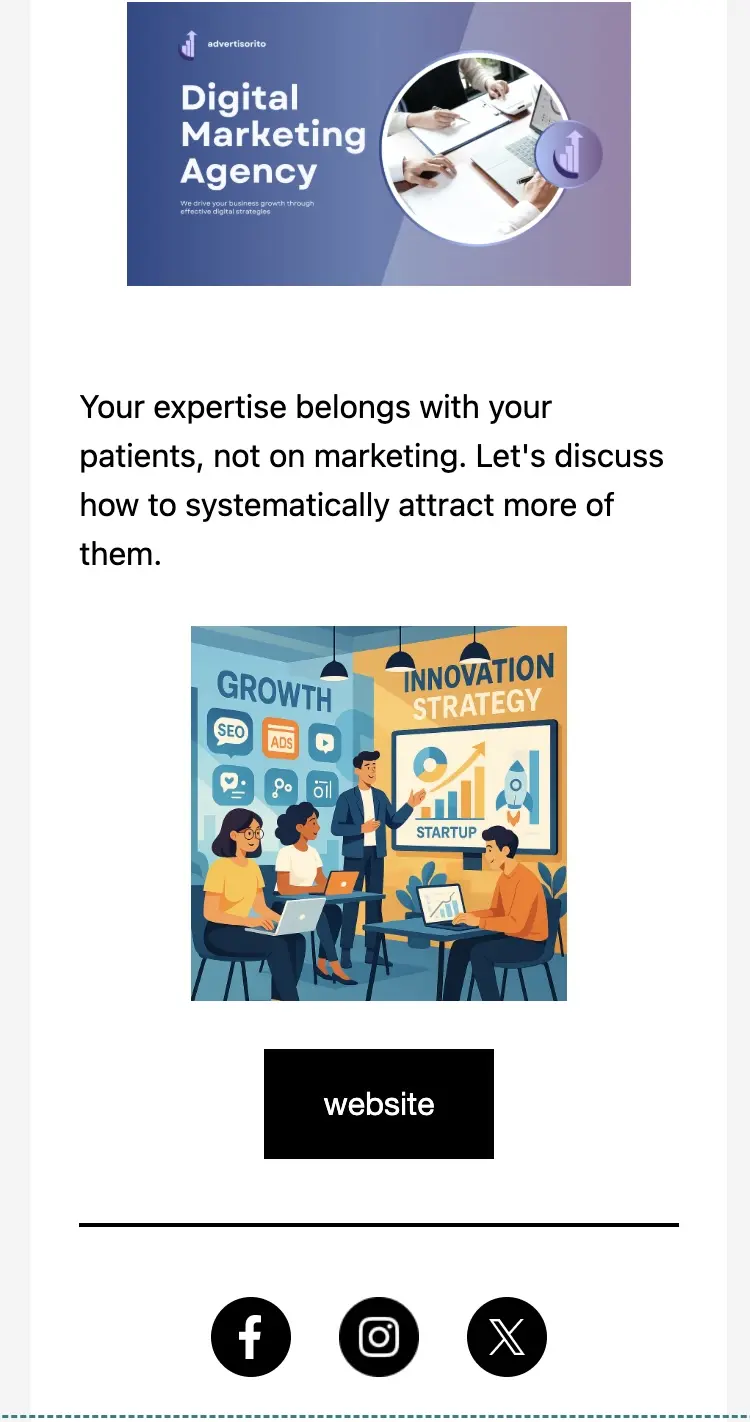Open the Facebook social link
750x1422 pixels.
click(251, 1337)
